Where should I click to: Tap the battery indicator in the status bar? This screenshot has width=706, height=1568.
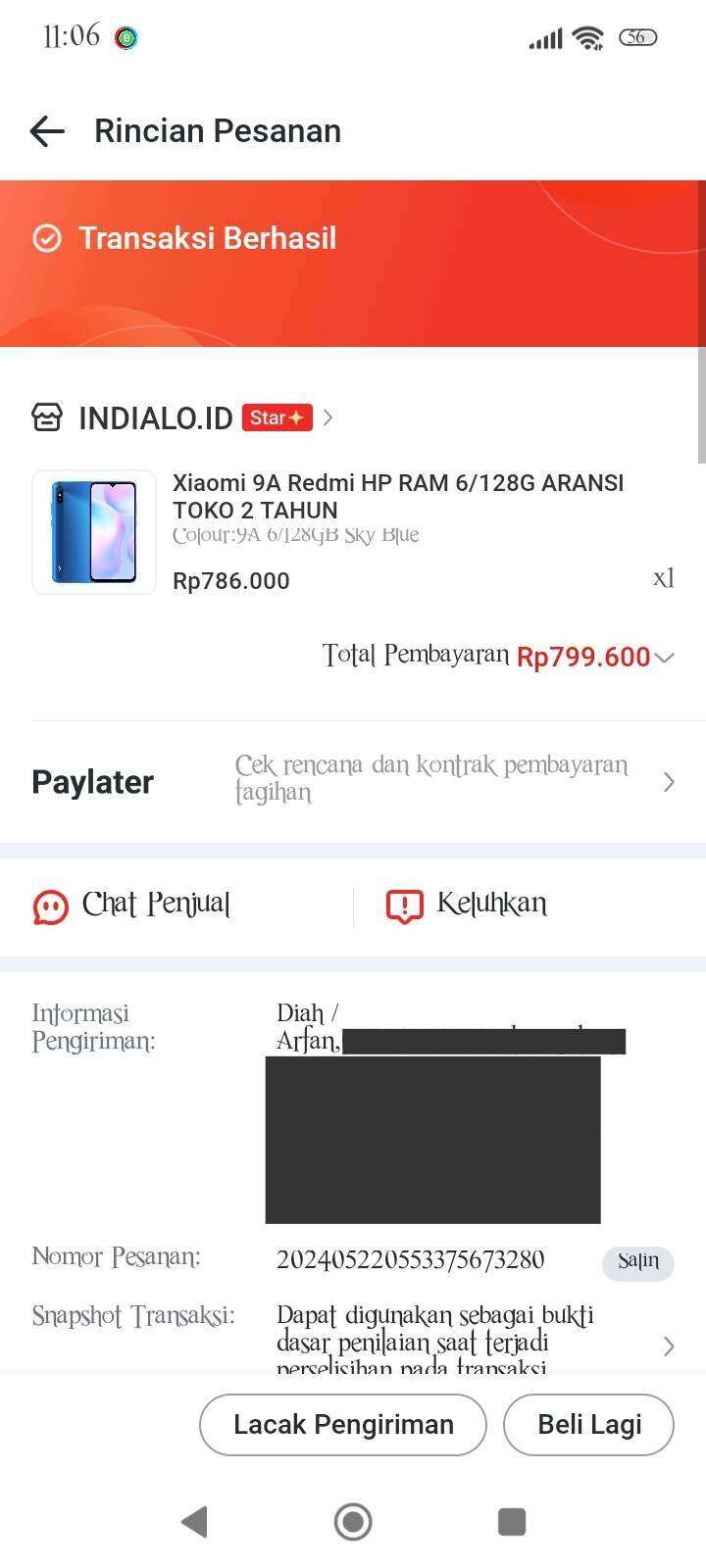(638, 37)
